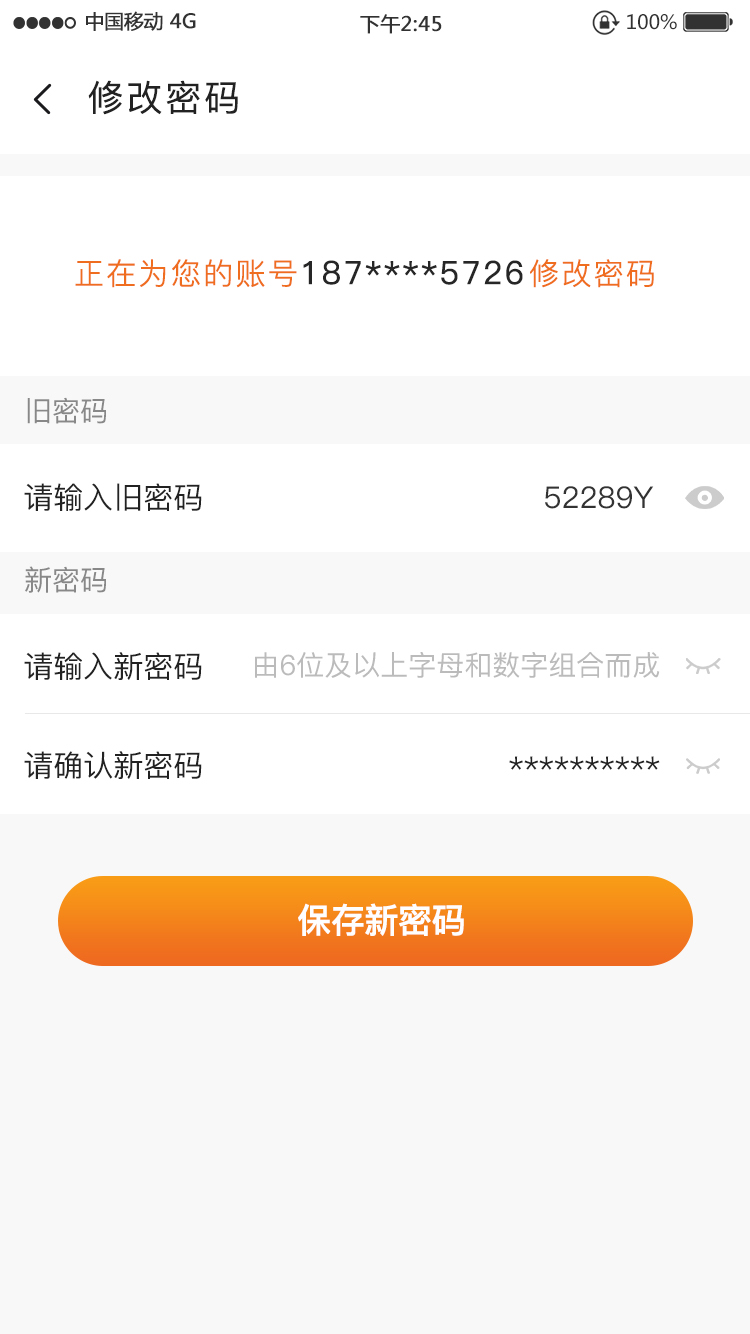Reveal the confirm-password field's hidden text

tap(703, 765)
